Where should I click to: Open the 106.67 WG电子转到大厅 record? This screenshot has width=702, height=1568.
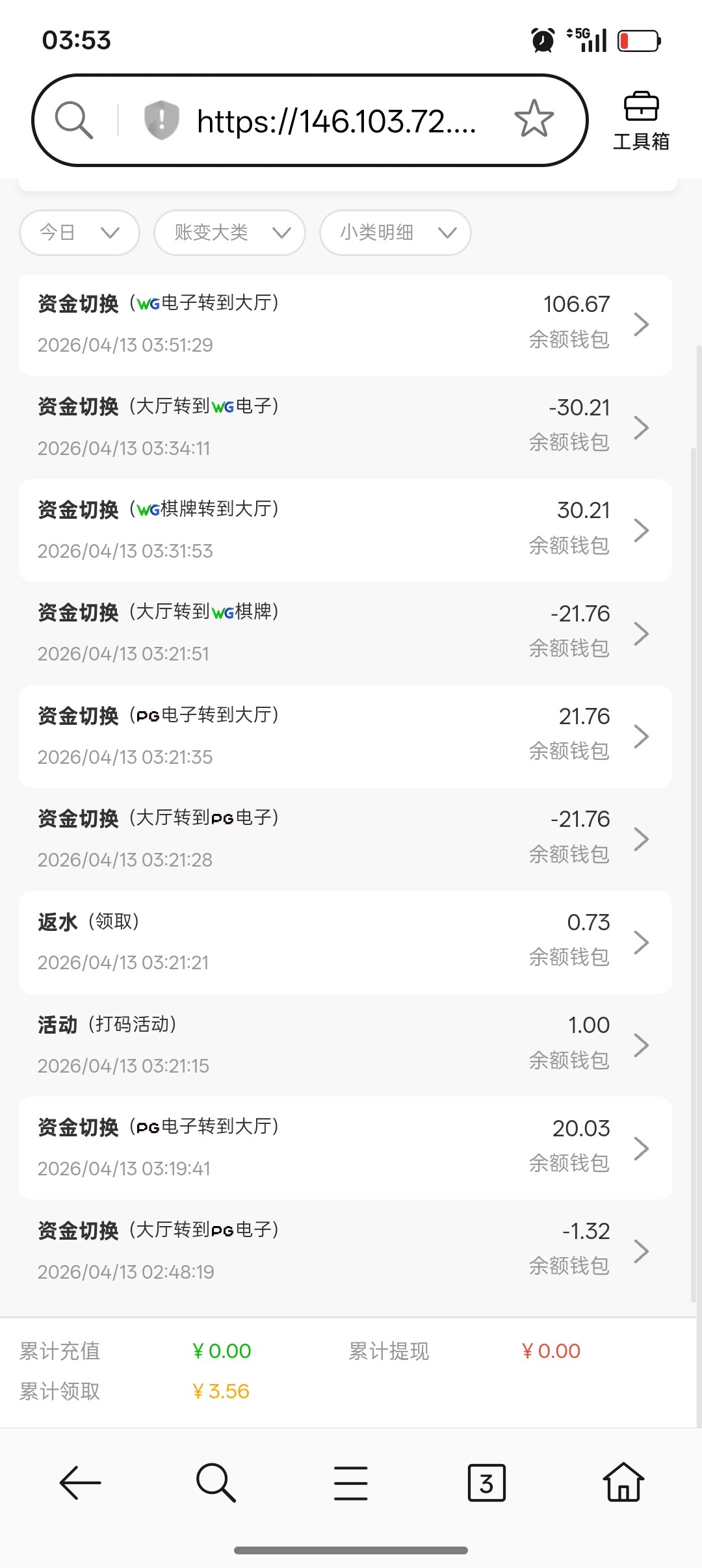coord(345,324)
